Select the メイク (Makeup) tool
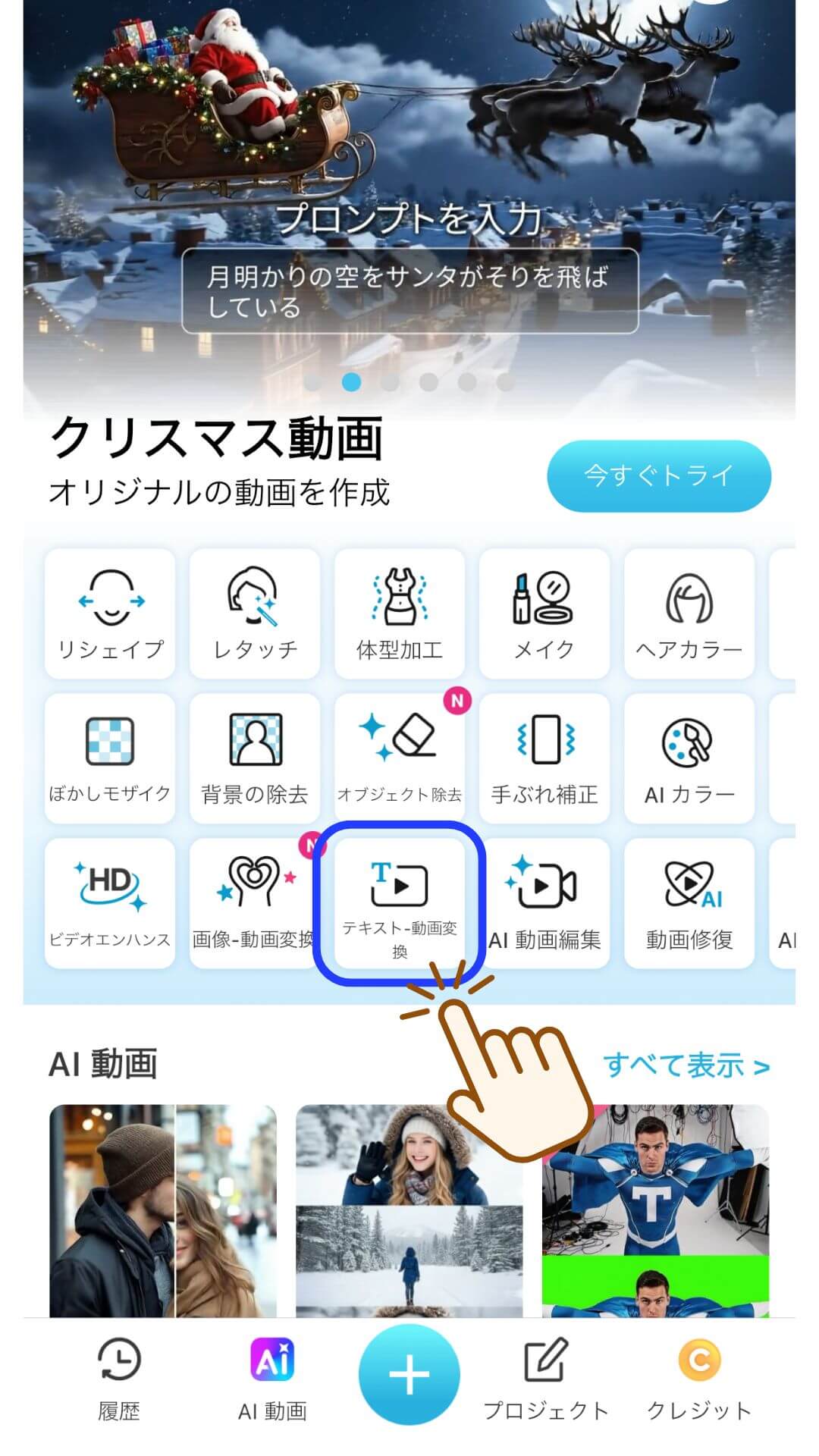This screenshot has width=819, height=1456. [x=545, y=614]
